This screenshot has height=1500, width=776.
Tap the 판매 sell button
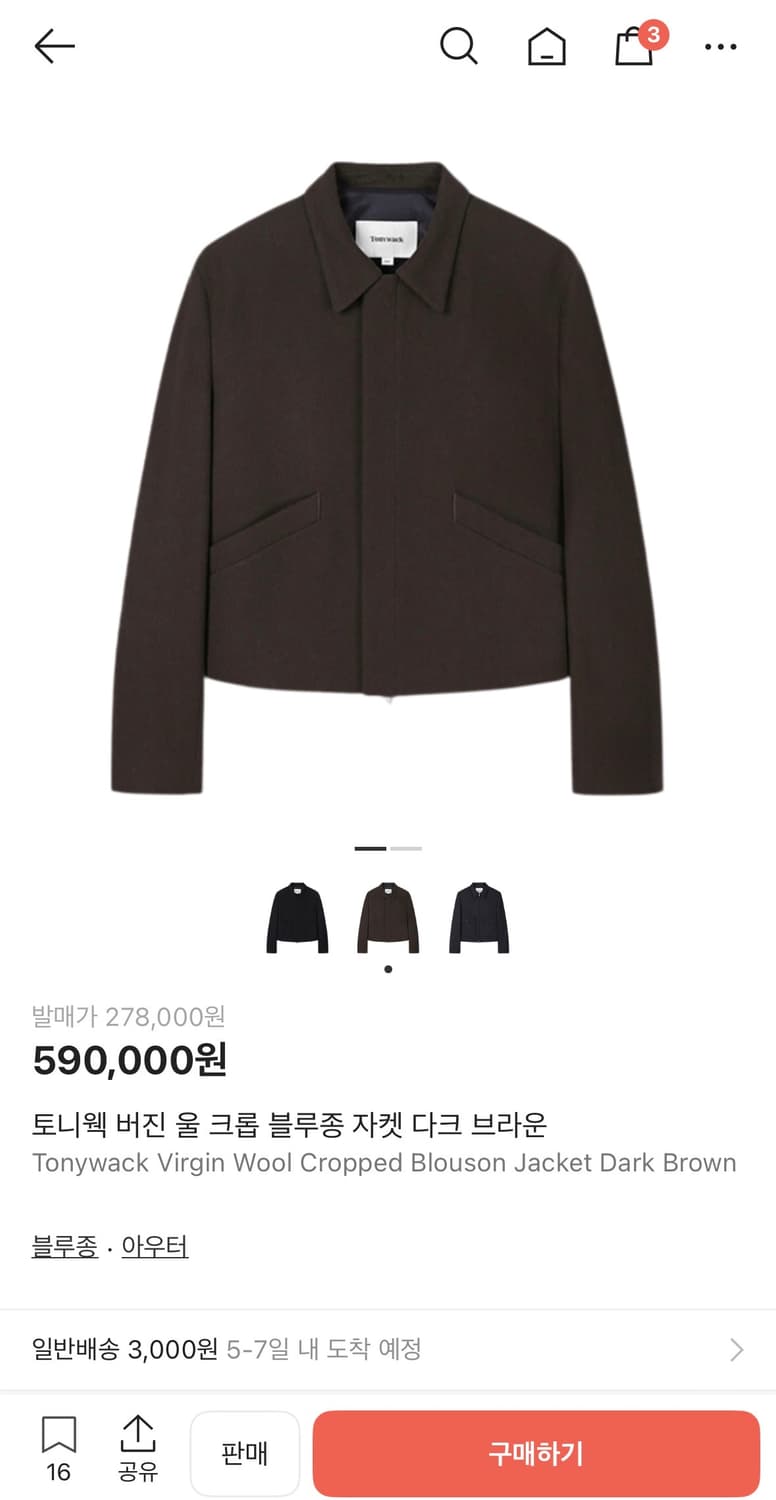point(245,1455)
